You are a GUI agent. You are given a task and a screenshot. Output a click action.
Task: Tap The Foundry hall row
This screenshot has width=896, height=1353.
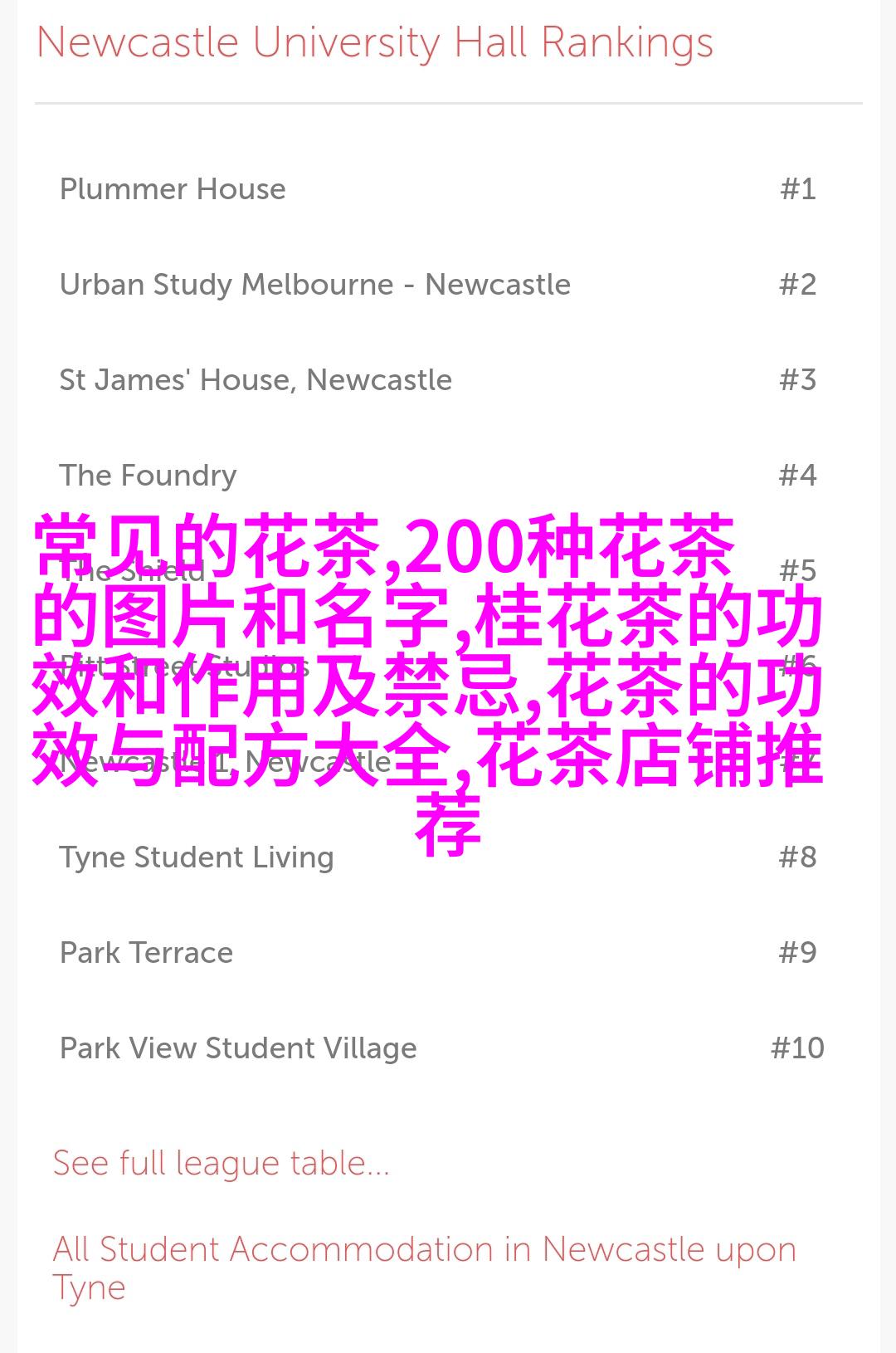point(148,476)
